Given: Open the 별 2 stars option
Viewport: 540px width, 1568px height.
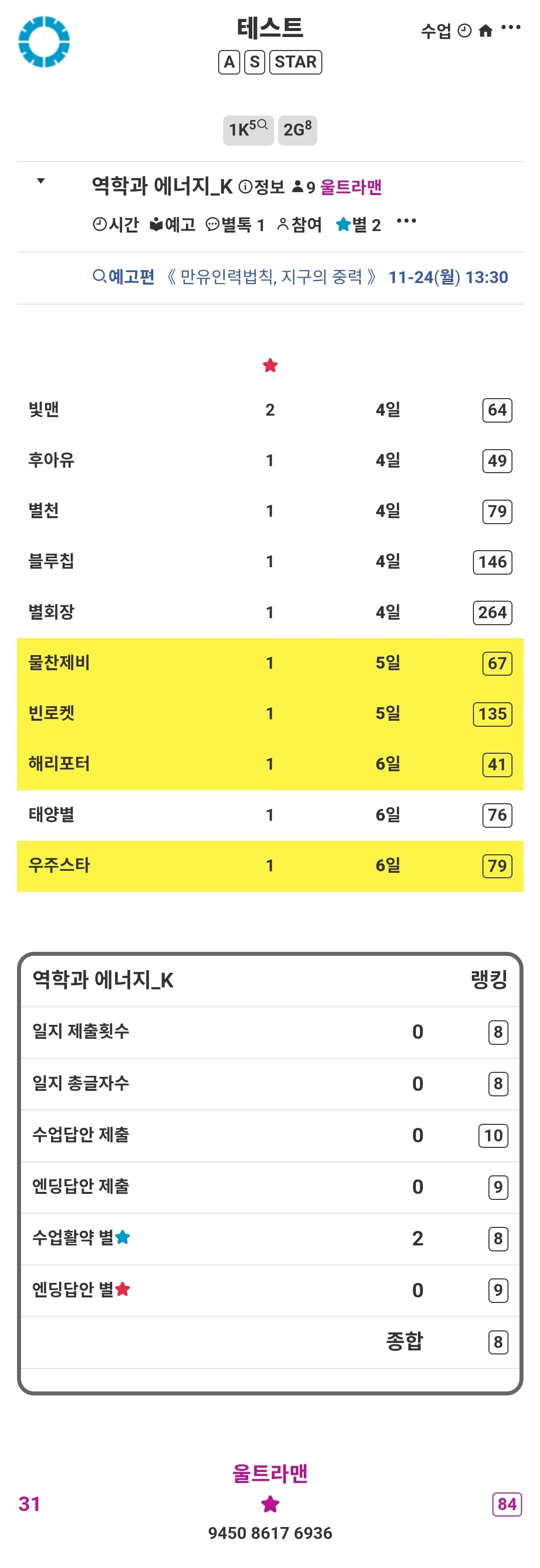Looking at the screenshot, I should pyautogui.click(x=358, y=225).
